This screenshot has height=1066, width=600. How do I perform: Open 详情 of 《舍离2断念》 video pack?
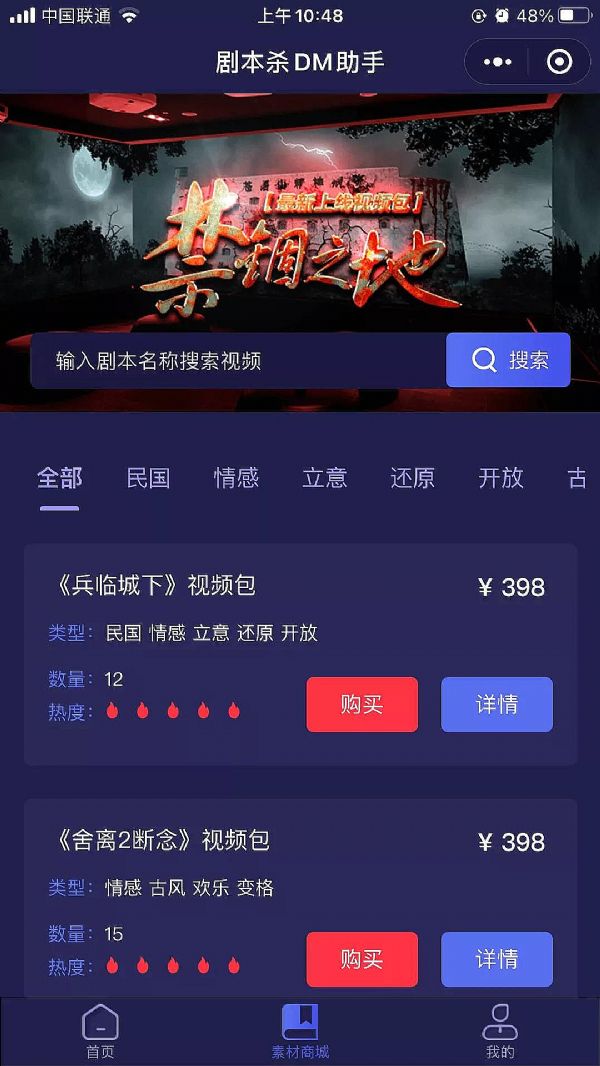coord(496,959)
